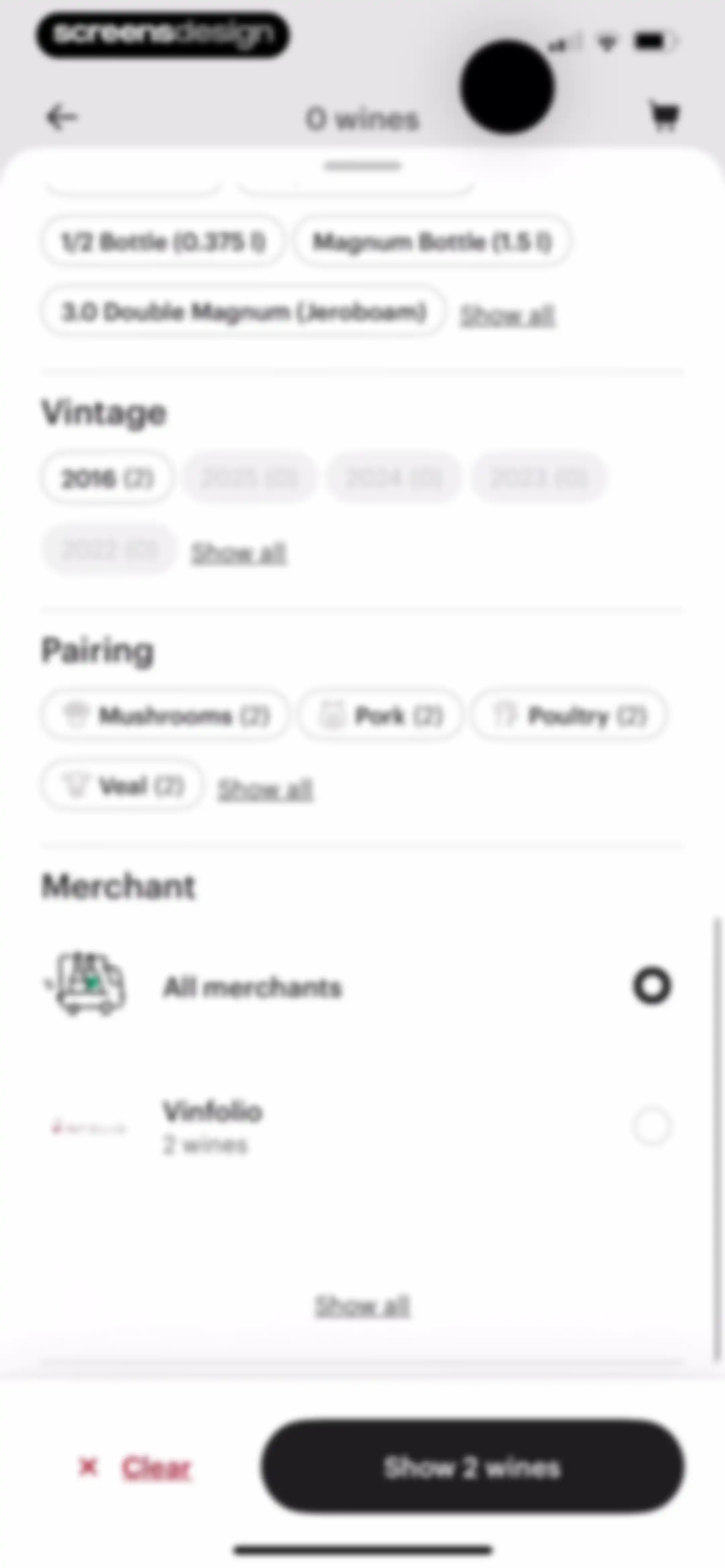Open the shopping cart

point(664,116)
